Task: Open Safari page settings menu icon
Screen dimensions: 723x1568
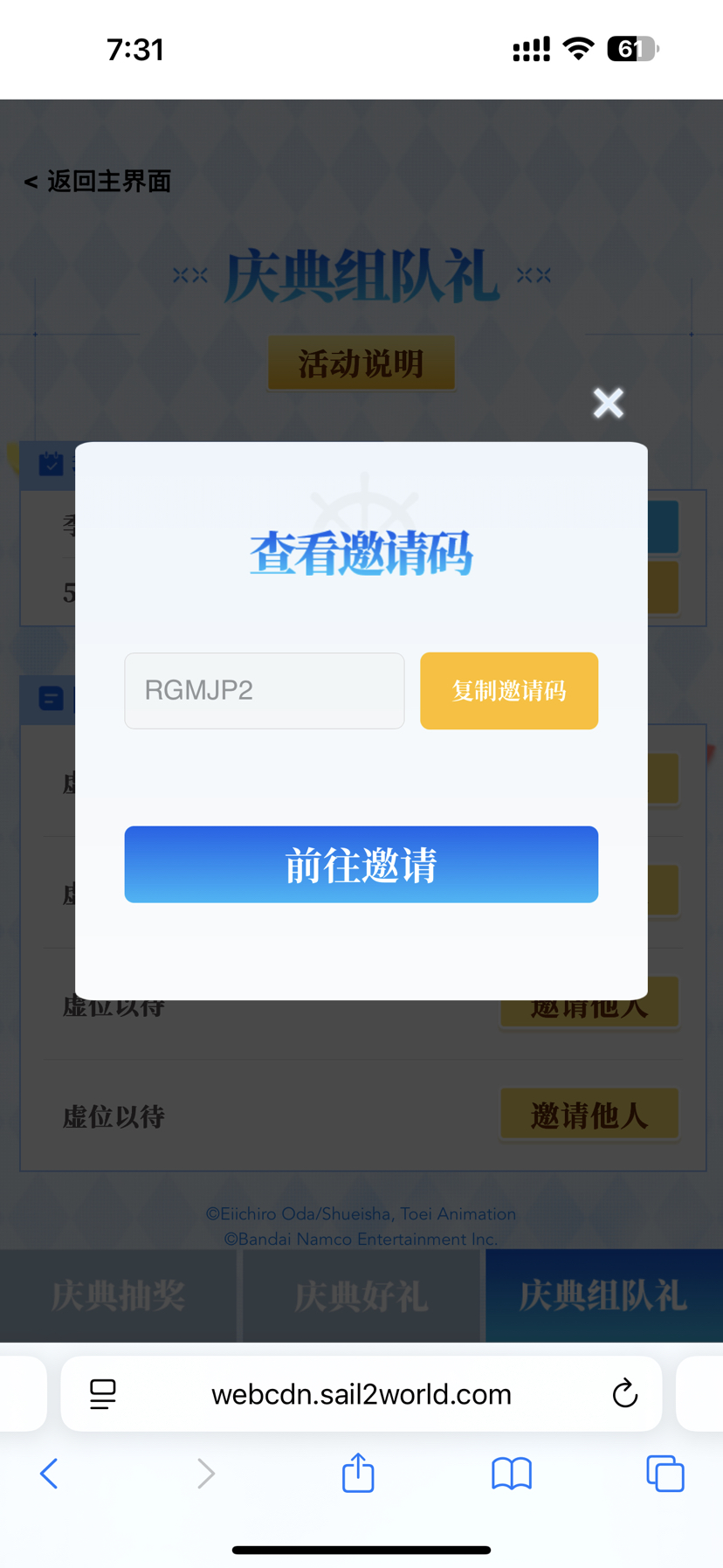Action: pos(103,1393)
